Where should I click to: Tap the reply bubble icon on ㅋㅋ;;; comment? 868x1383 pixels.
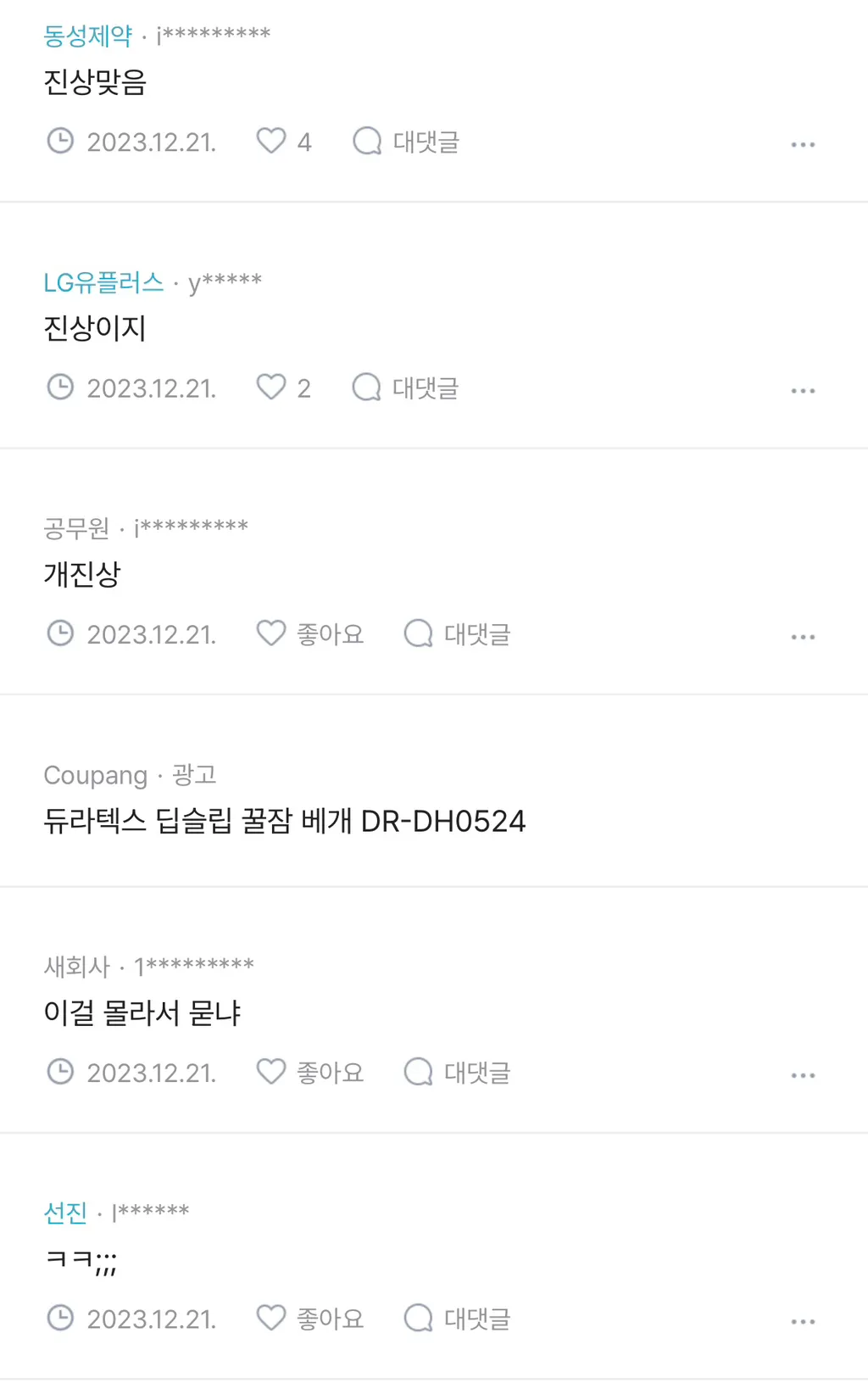tap(419, 1318)
